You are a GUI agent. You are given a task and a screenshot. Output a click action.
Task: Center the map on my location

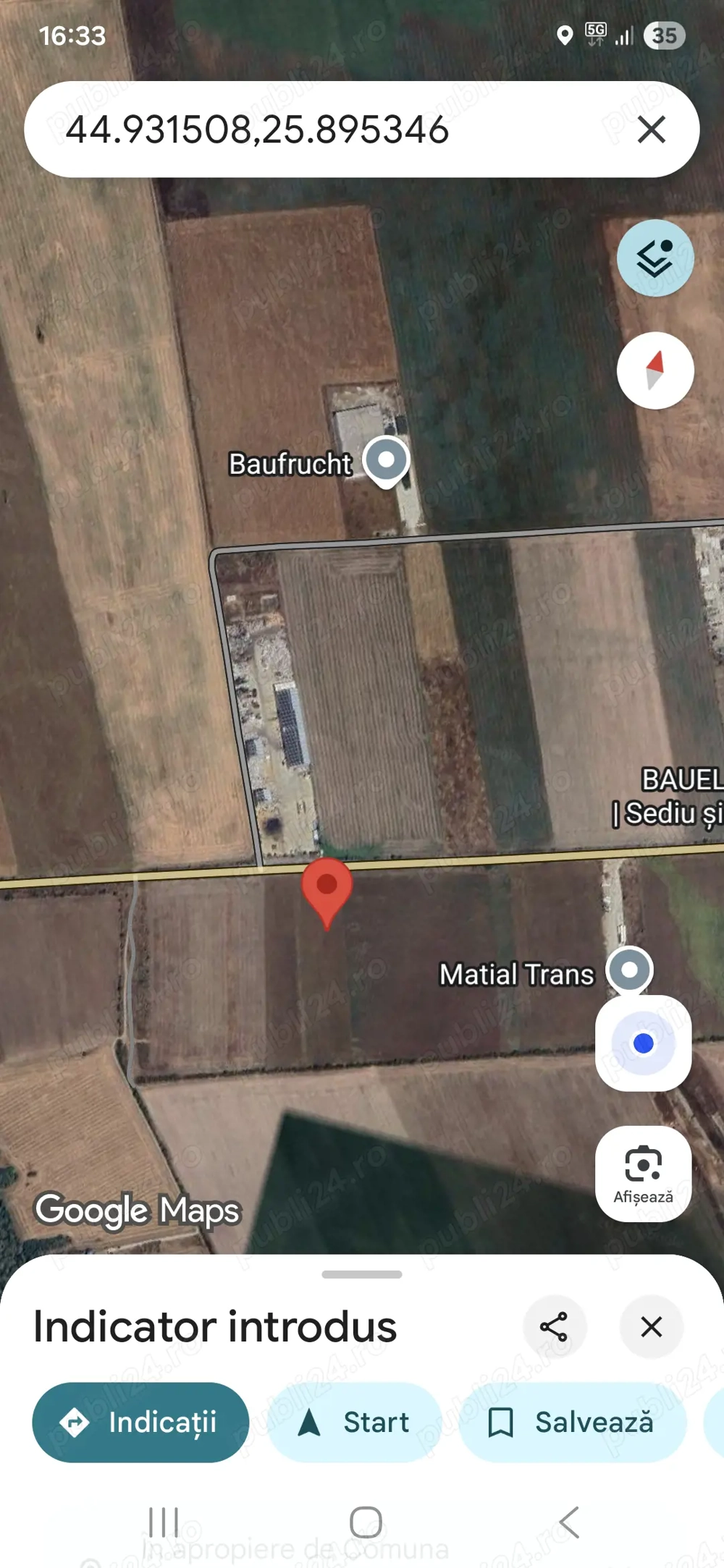pyautogui.click(x=643, y=1043)
